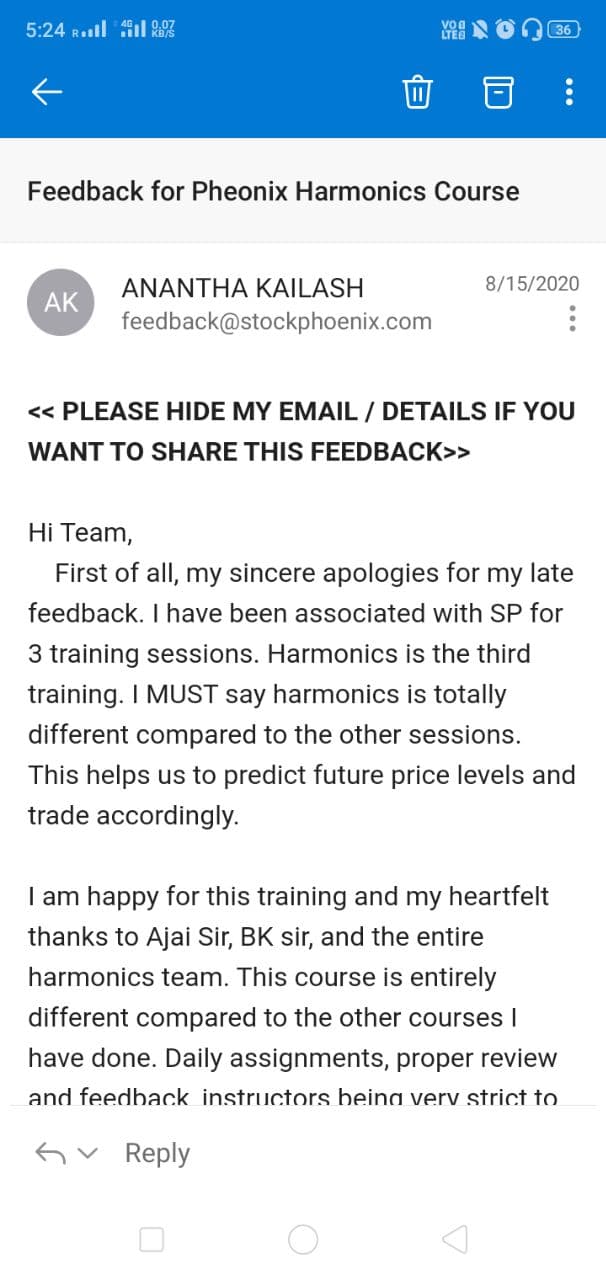The image size is (606, 1280).
Task: Go back using the top-left arrow
Action: point(47,92)
